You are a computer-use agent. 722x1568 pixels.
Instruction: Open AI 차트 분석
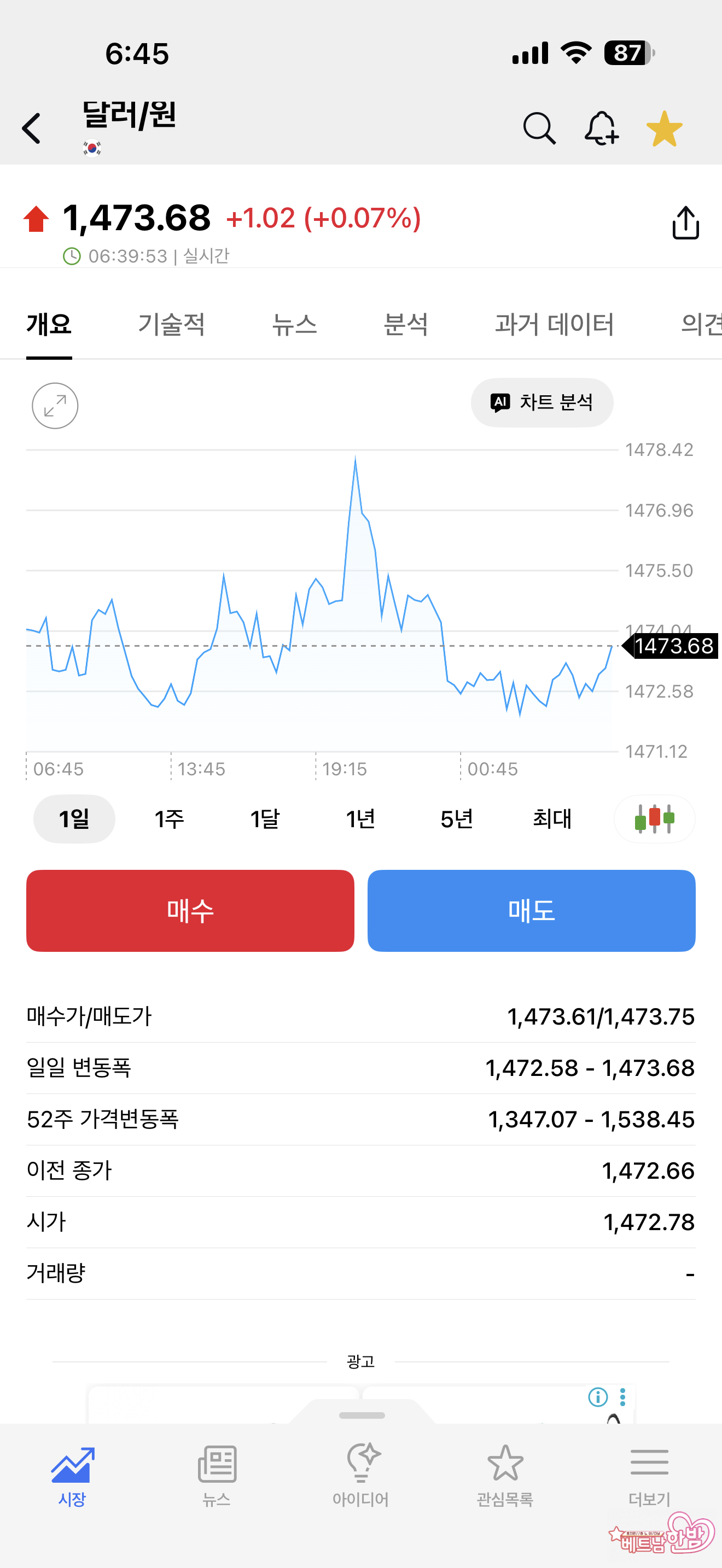(541, 402)
